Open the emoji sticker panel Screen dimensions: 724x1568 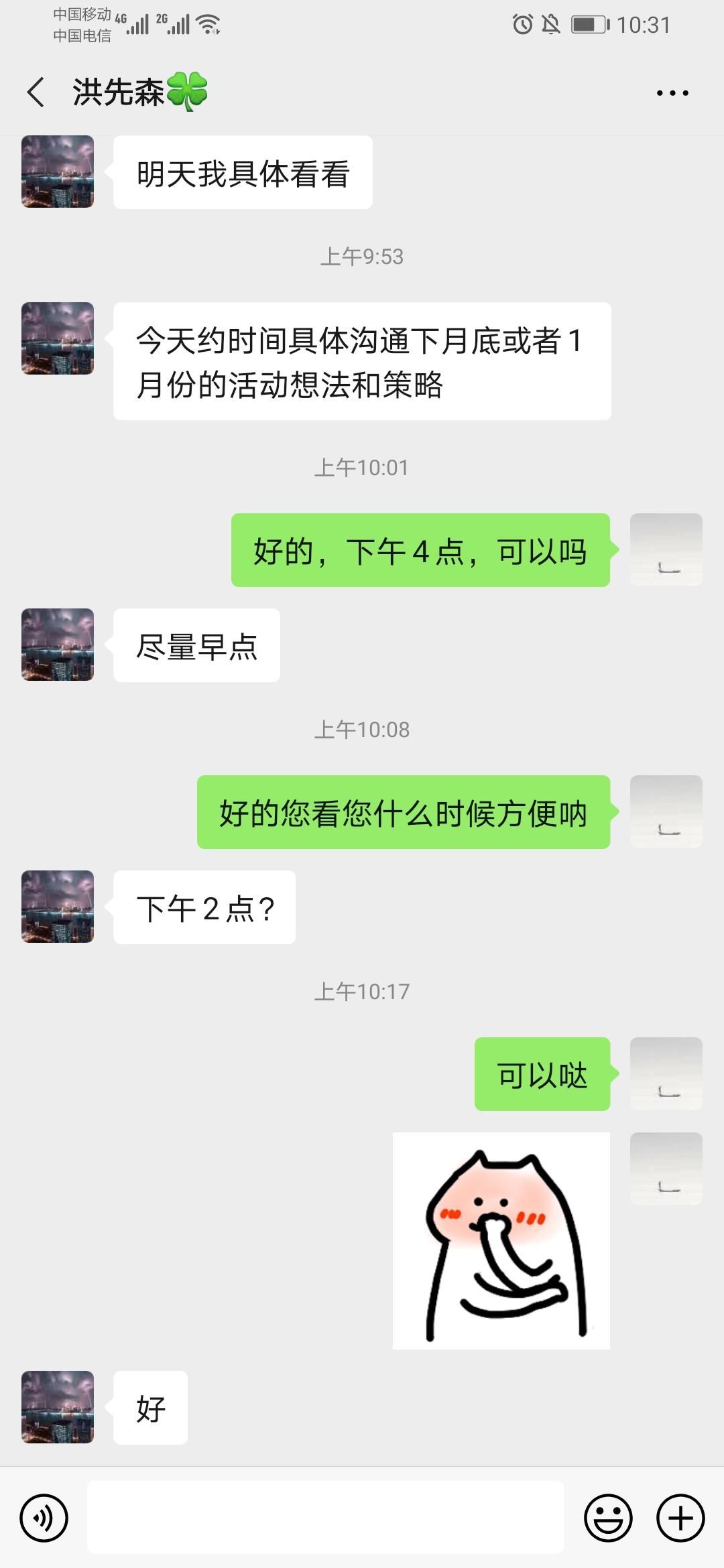coord(608,1518)
